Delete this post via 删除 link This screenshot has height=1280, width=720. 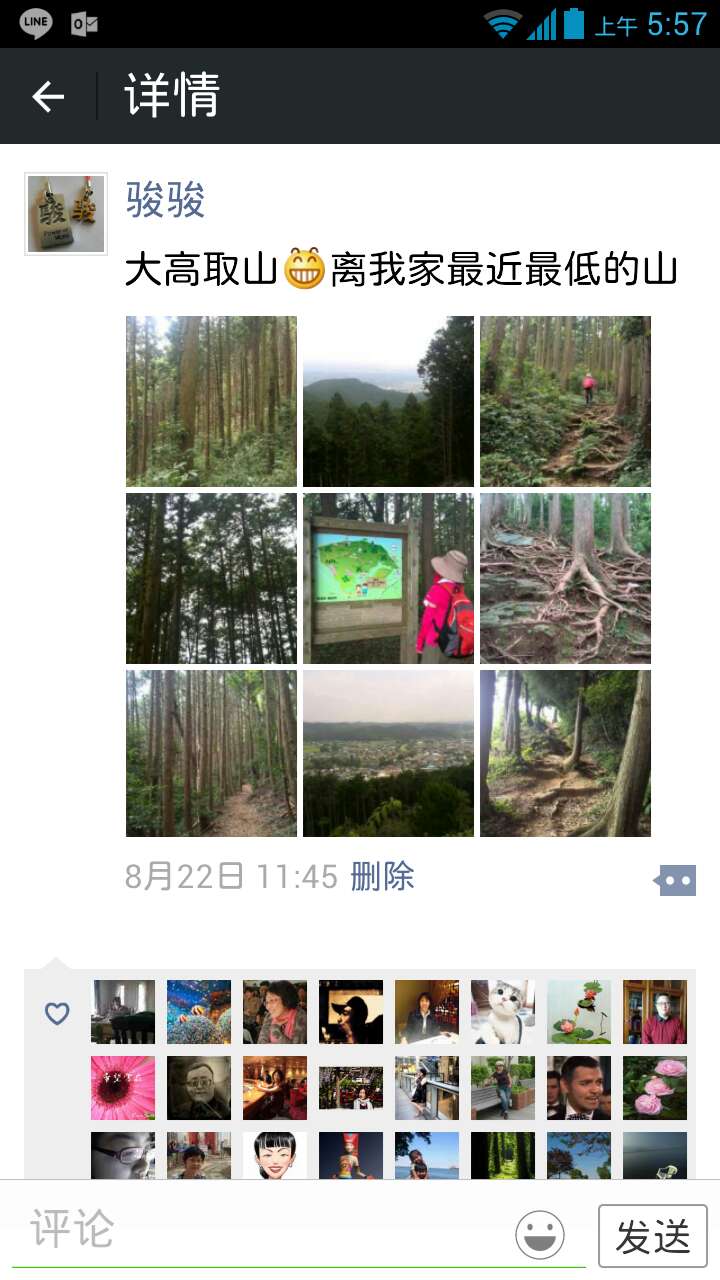coord(382,877)
